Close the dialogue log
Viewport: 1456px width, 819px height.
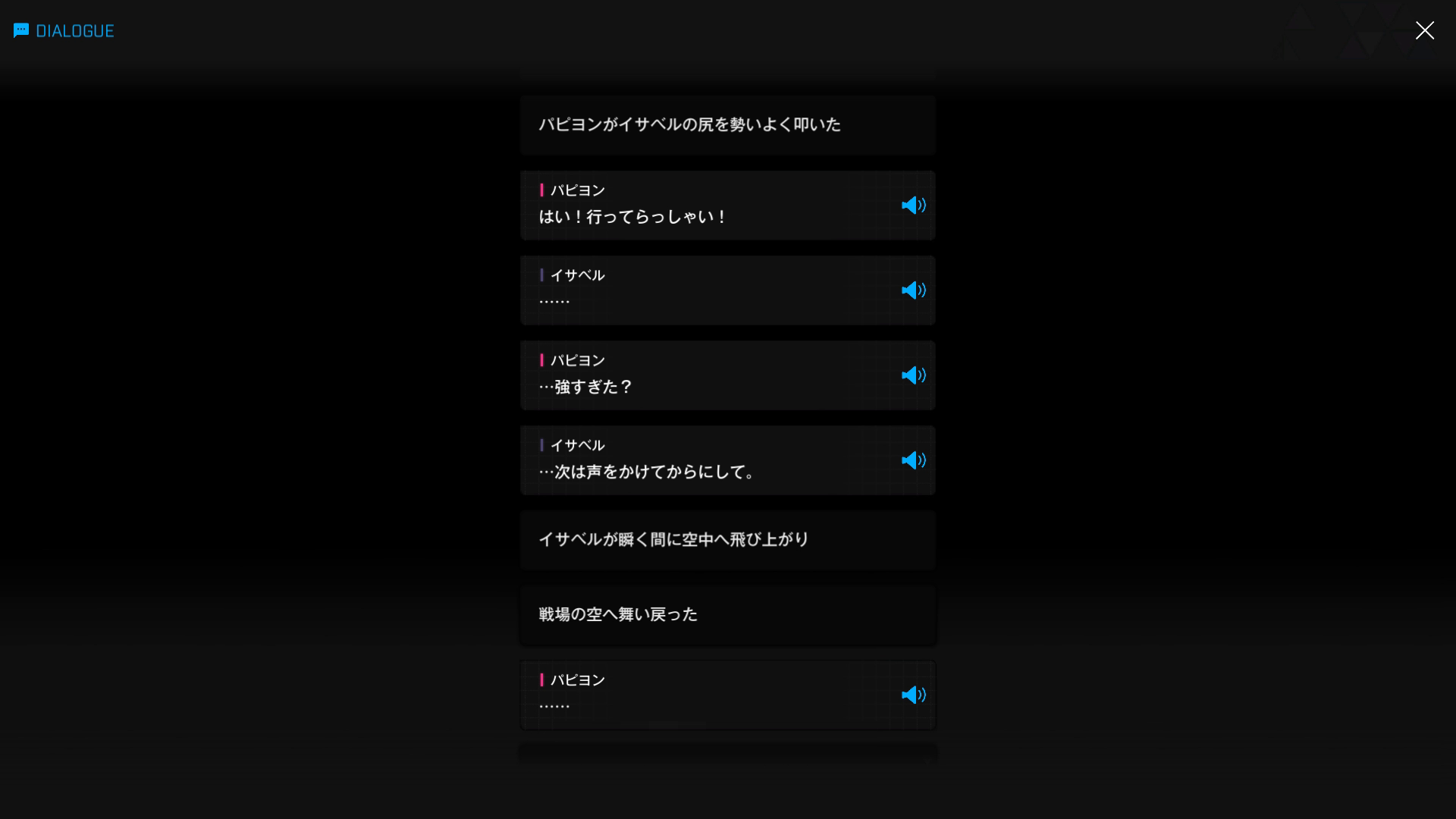[1424, 30]
